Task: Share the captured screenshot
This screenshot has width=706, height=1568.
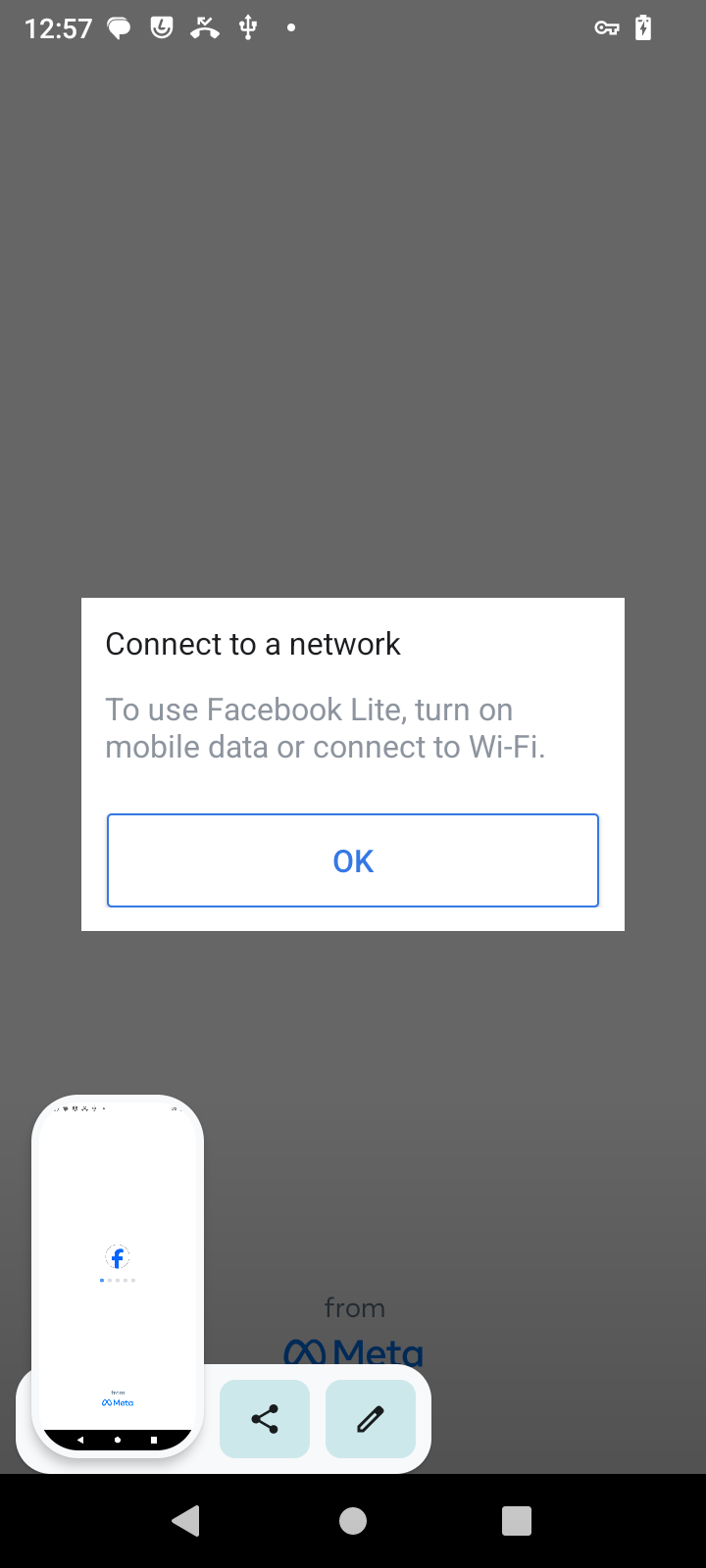Action: pyautogui.click(x=265, y=1419)
